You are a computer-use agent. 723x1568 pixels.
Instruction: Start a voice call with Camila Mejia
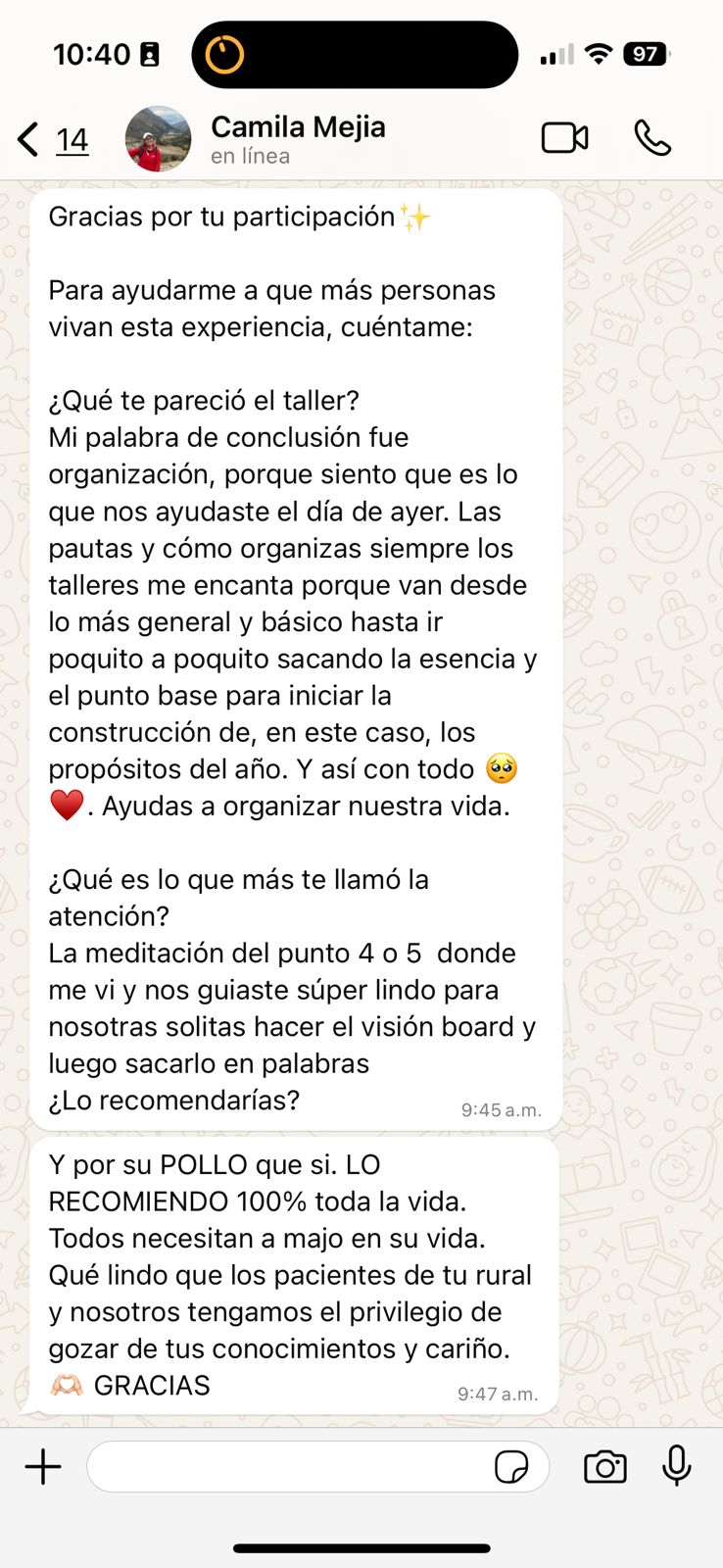click(x=652, y=138)
